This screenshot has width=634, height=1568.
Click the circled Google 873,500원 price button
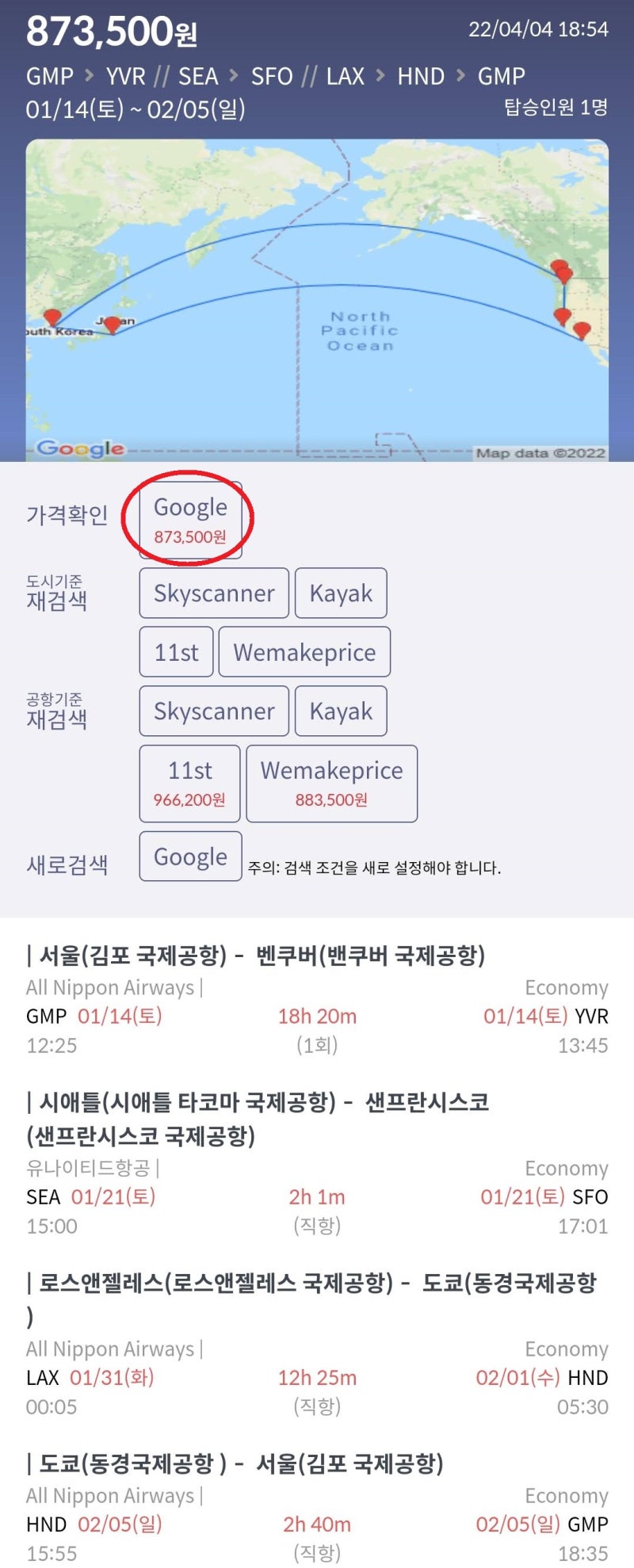pyautogui.click(x=189, y=521)
